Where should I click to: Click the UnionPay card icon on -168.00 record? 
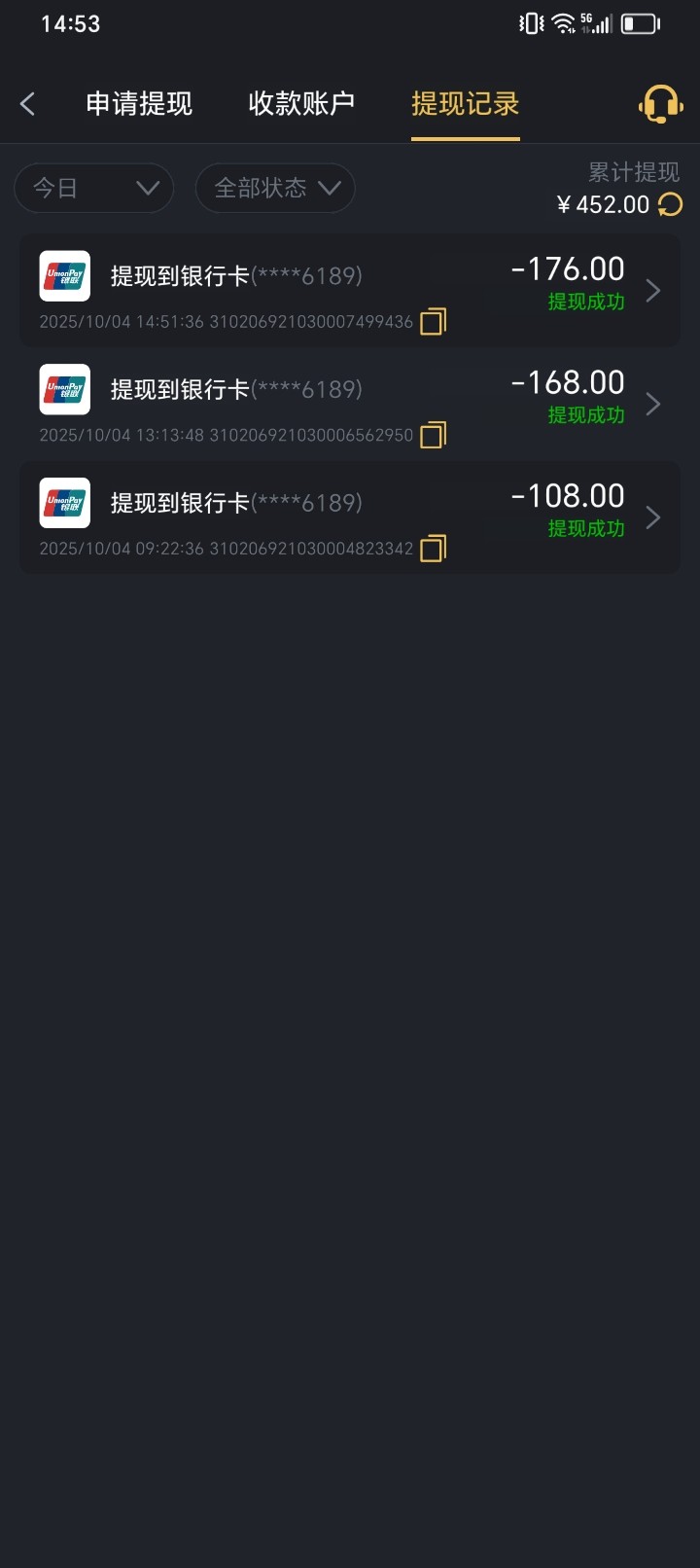[x=64, y=389]
